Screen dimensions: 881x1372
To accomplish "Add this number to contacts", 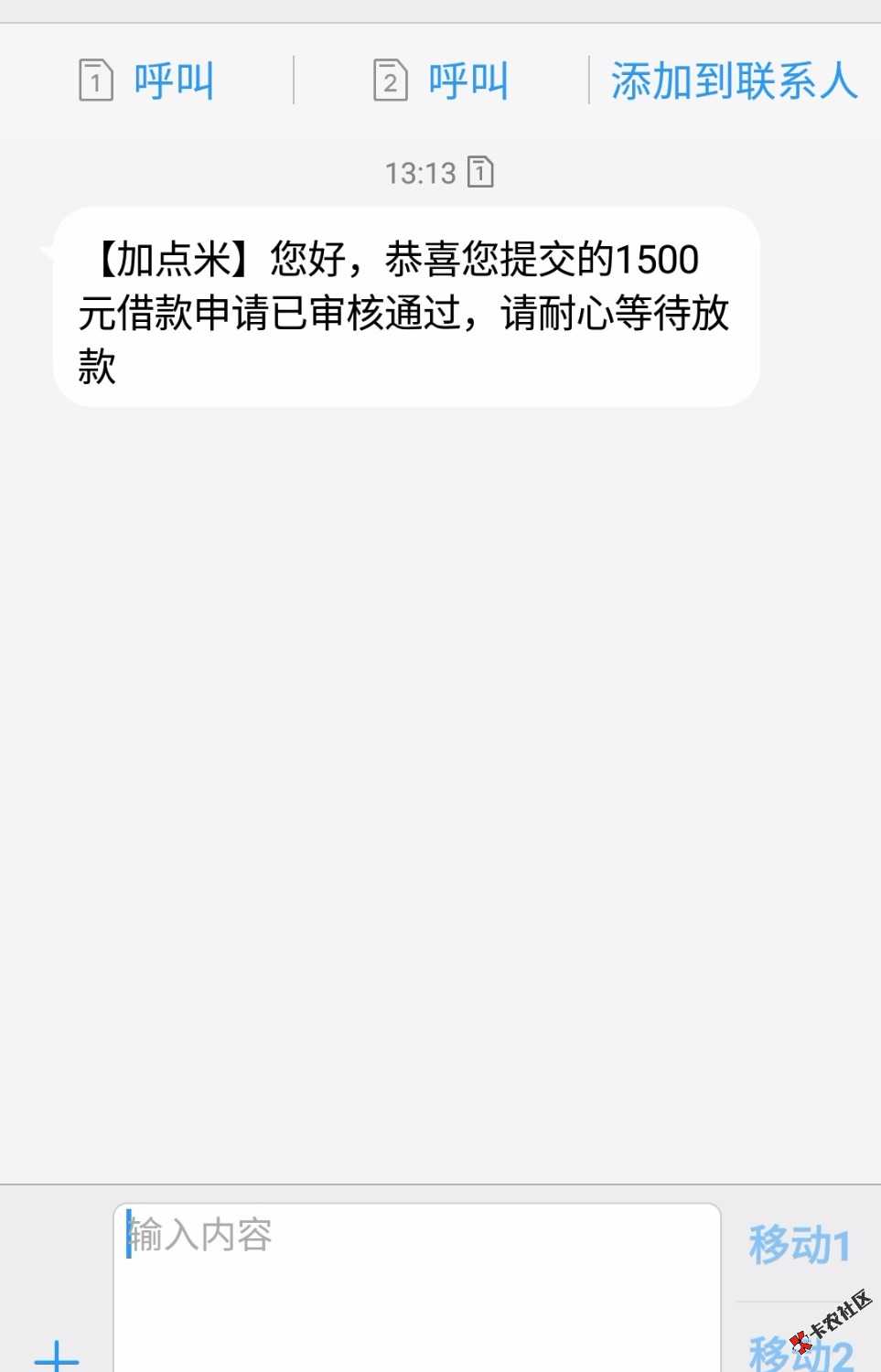I will 734,80.
